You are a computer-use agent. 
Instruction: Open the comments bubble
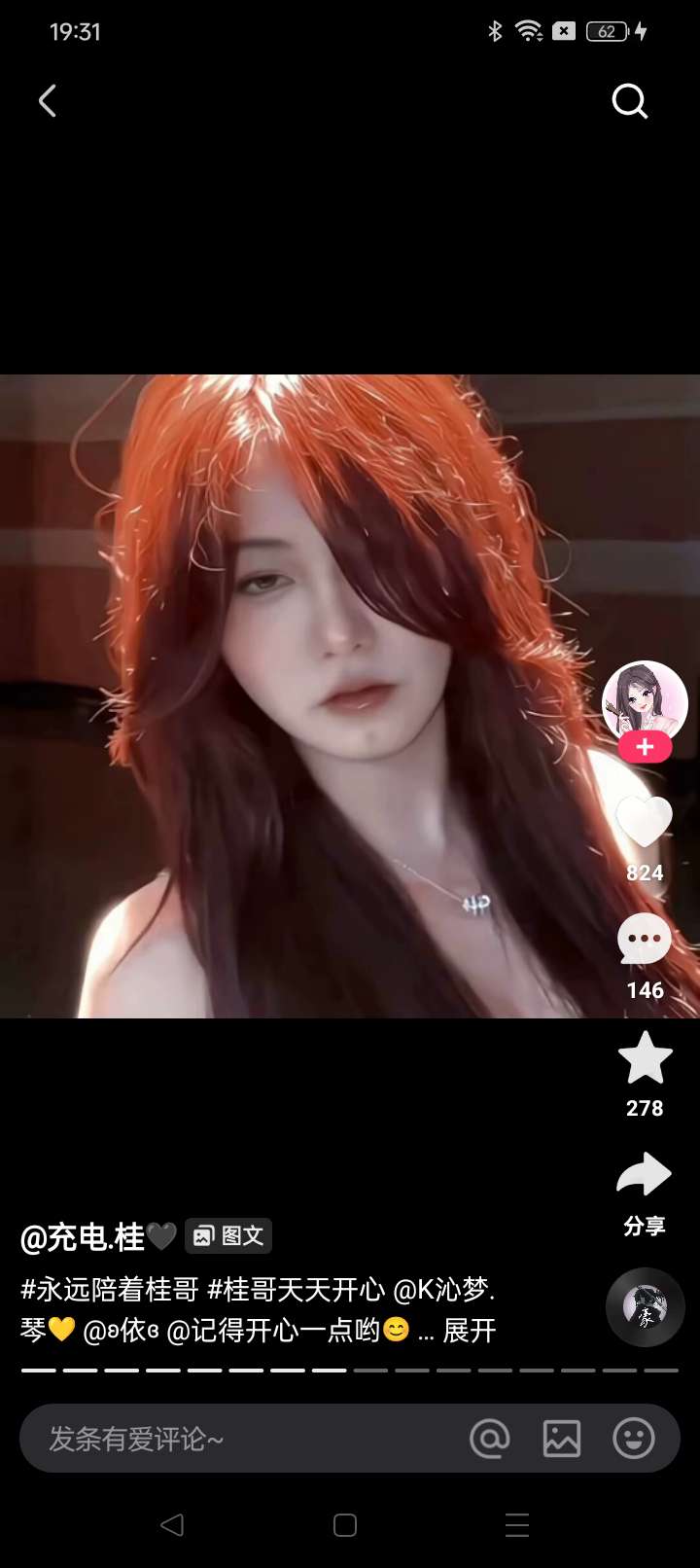645,940
